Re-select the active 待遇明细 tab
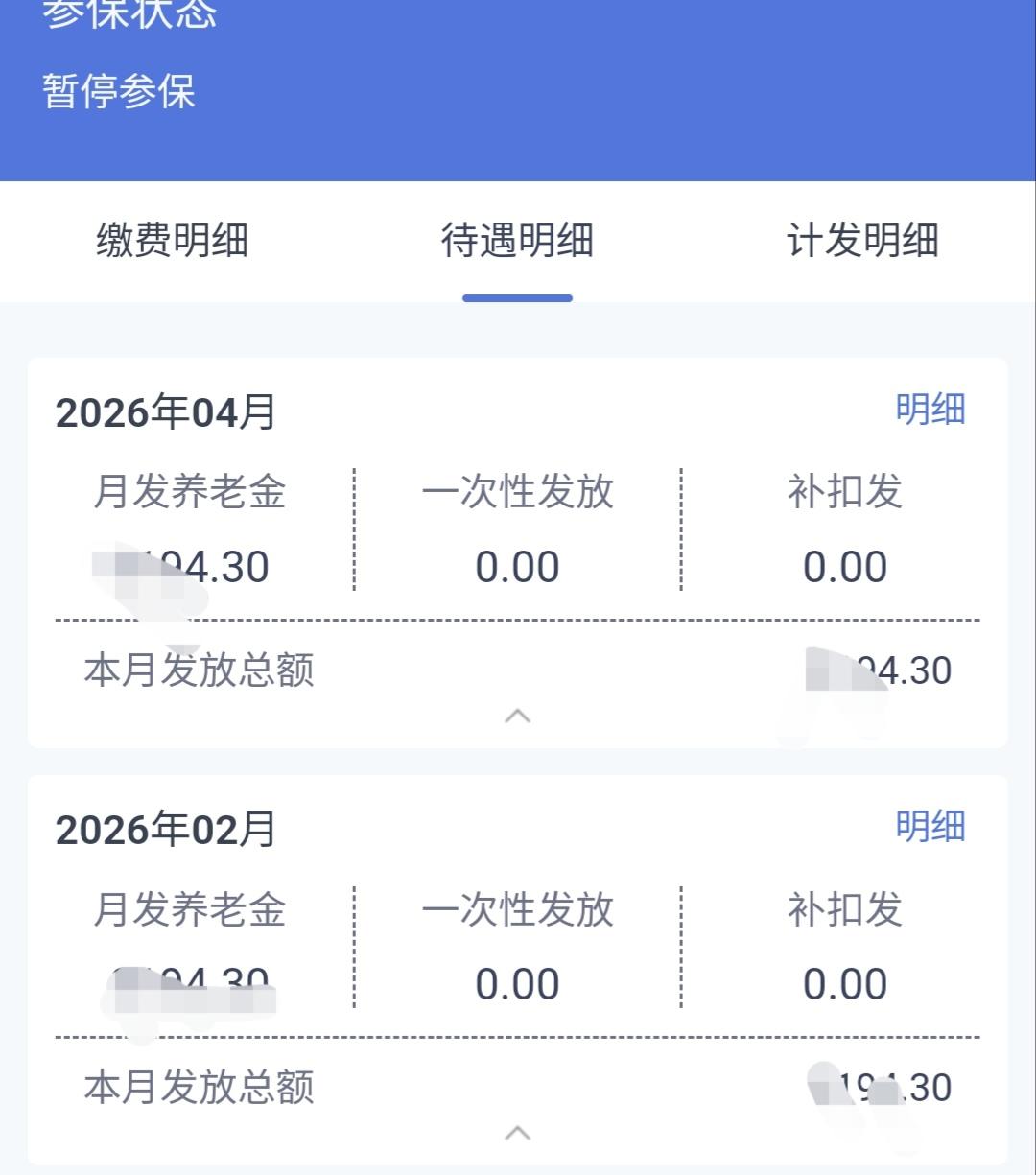The width and height of the screenshot is (1036, 1175). click(x=516, y=241)
